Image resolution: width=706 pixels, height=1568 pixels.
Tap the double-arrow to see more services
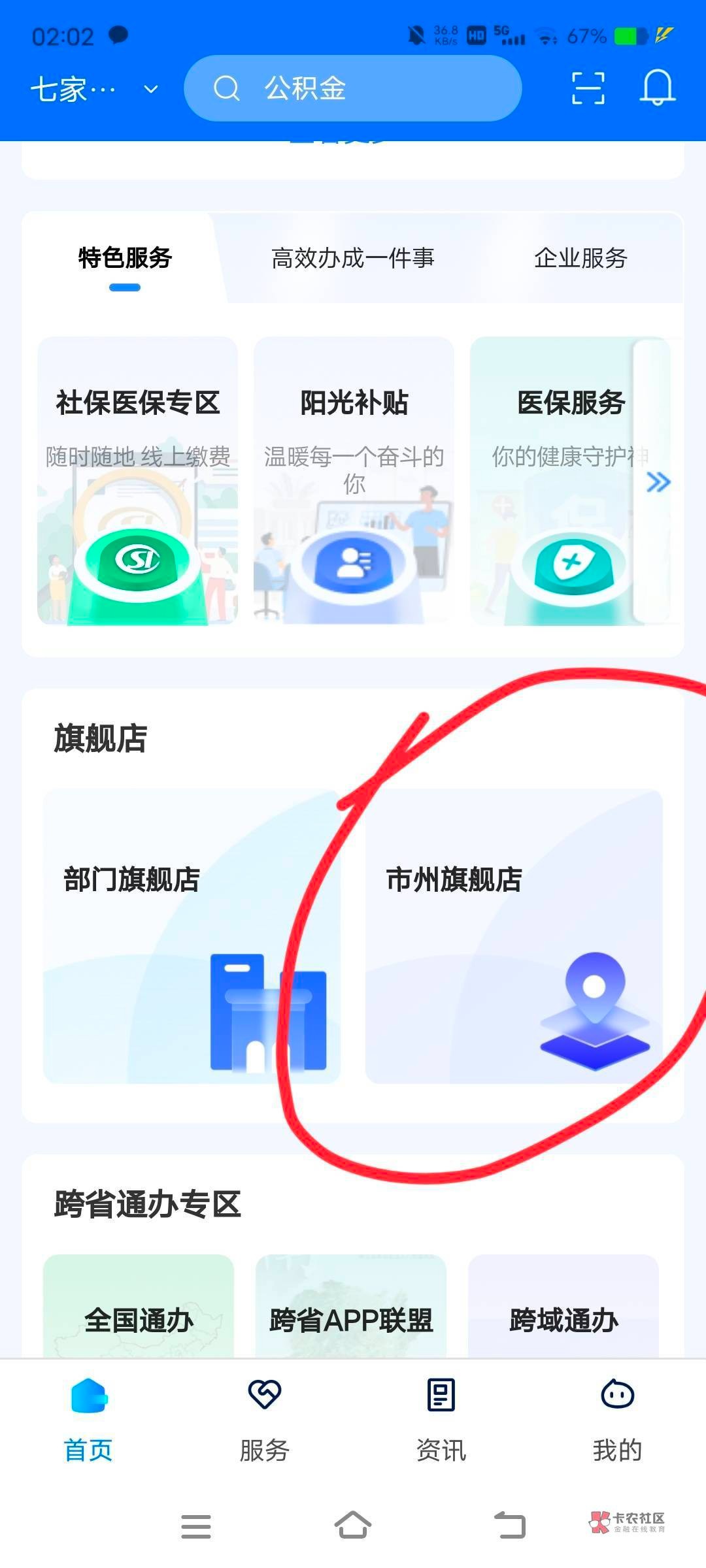point(658,482)
